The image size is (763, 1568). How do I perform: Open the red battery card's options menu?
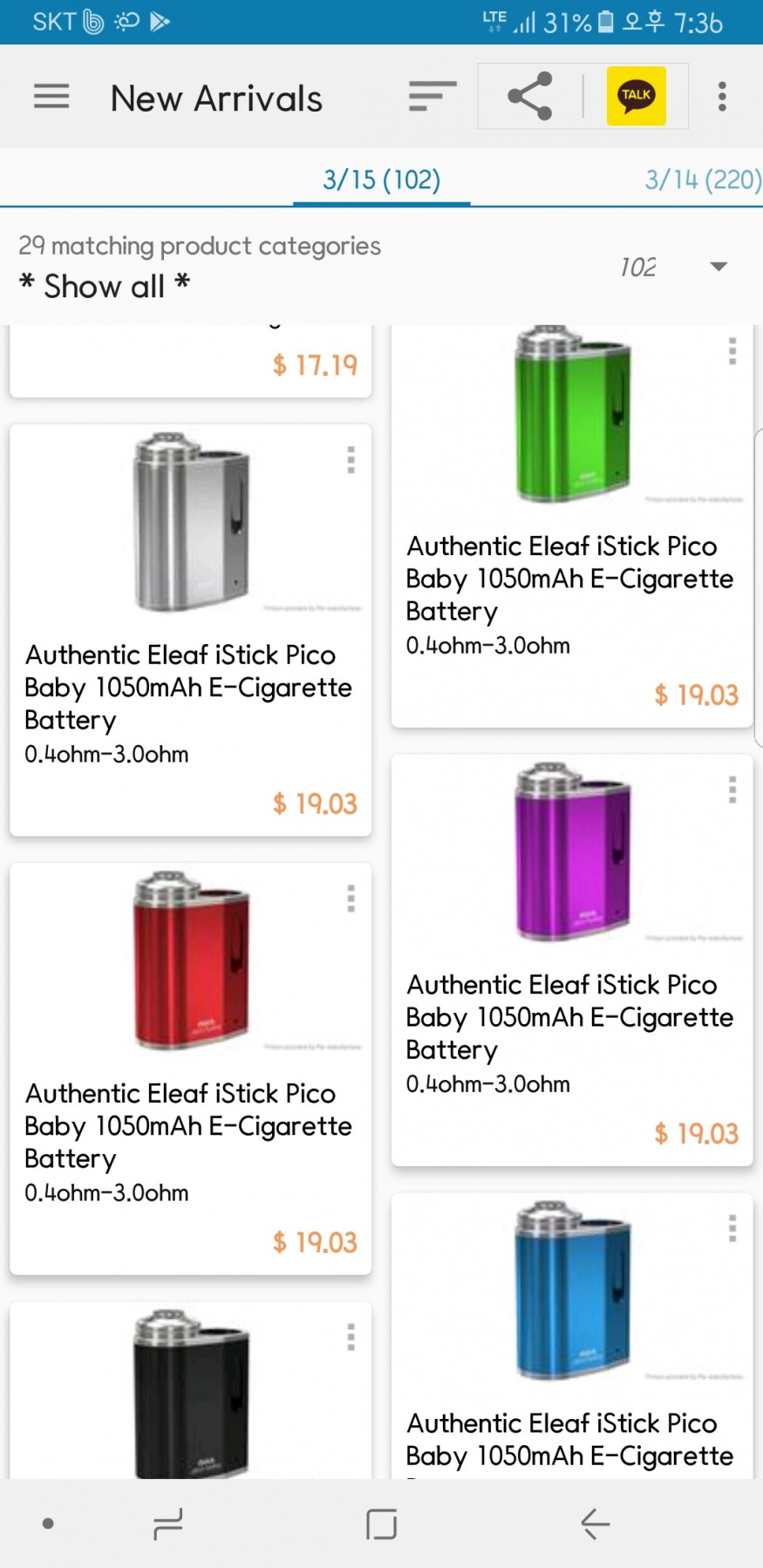(351, 898)
